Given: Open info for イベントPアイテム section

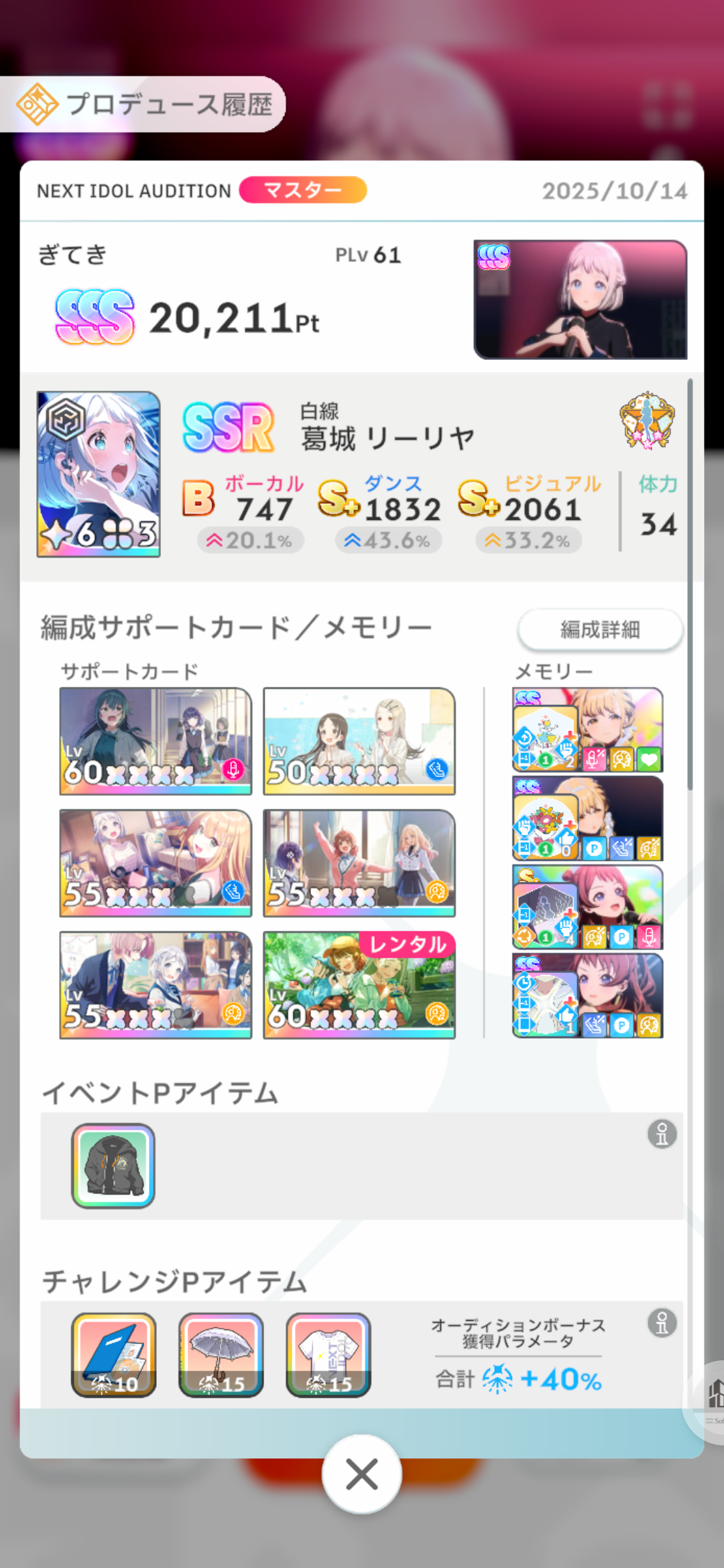Looking at the screenshot, I should [662, 1134].
